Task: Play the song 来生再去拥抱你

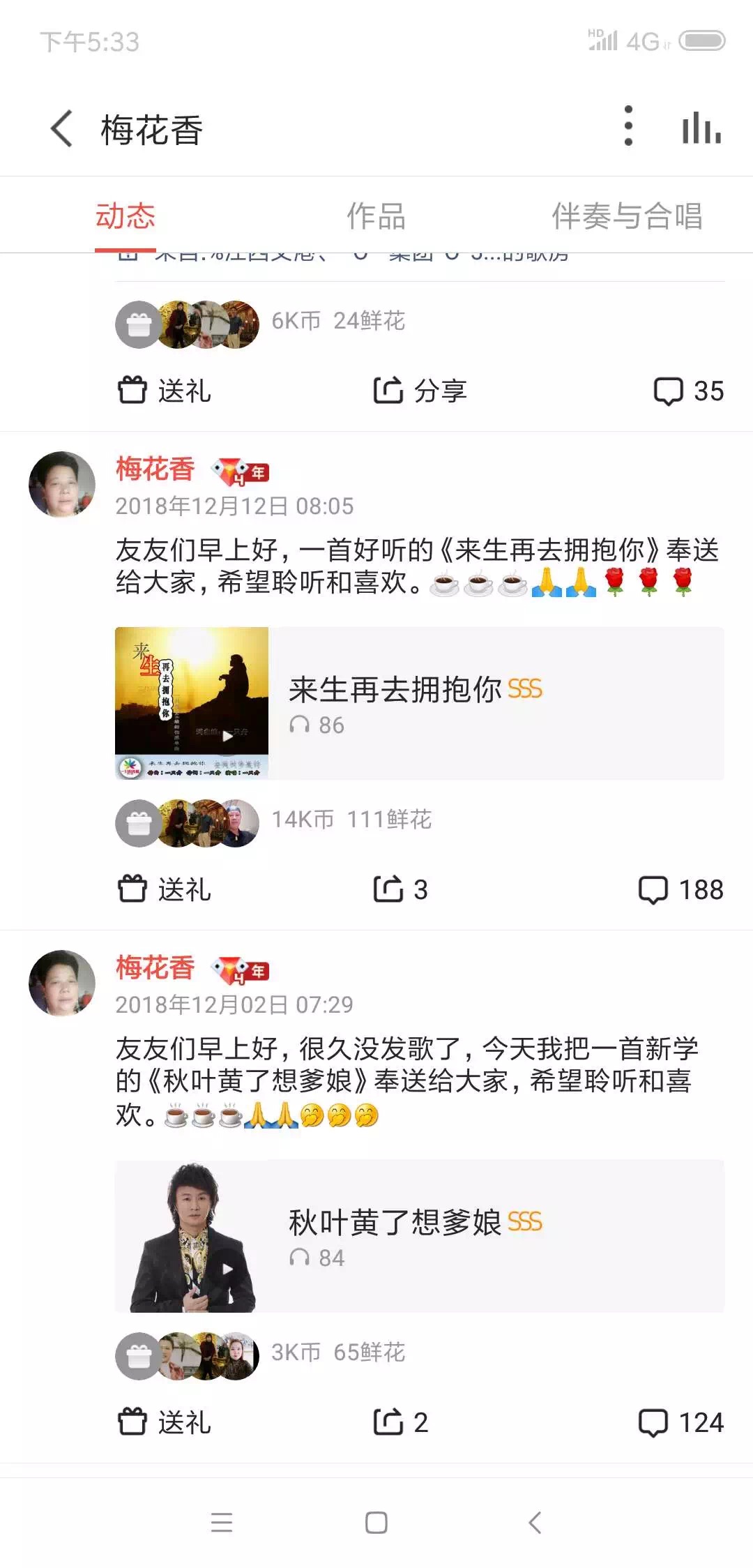Action: point(227,735)
